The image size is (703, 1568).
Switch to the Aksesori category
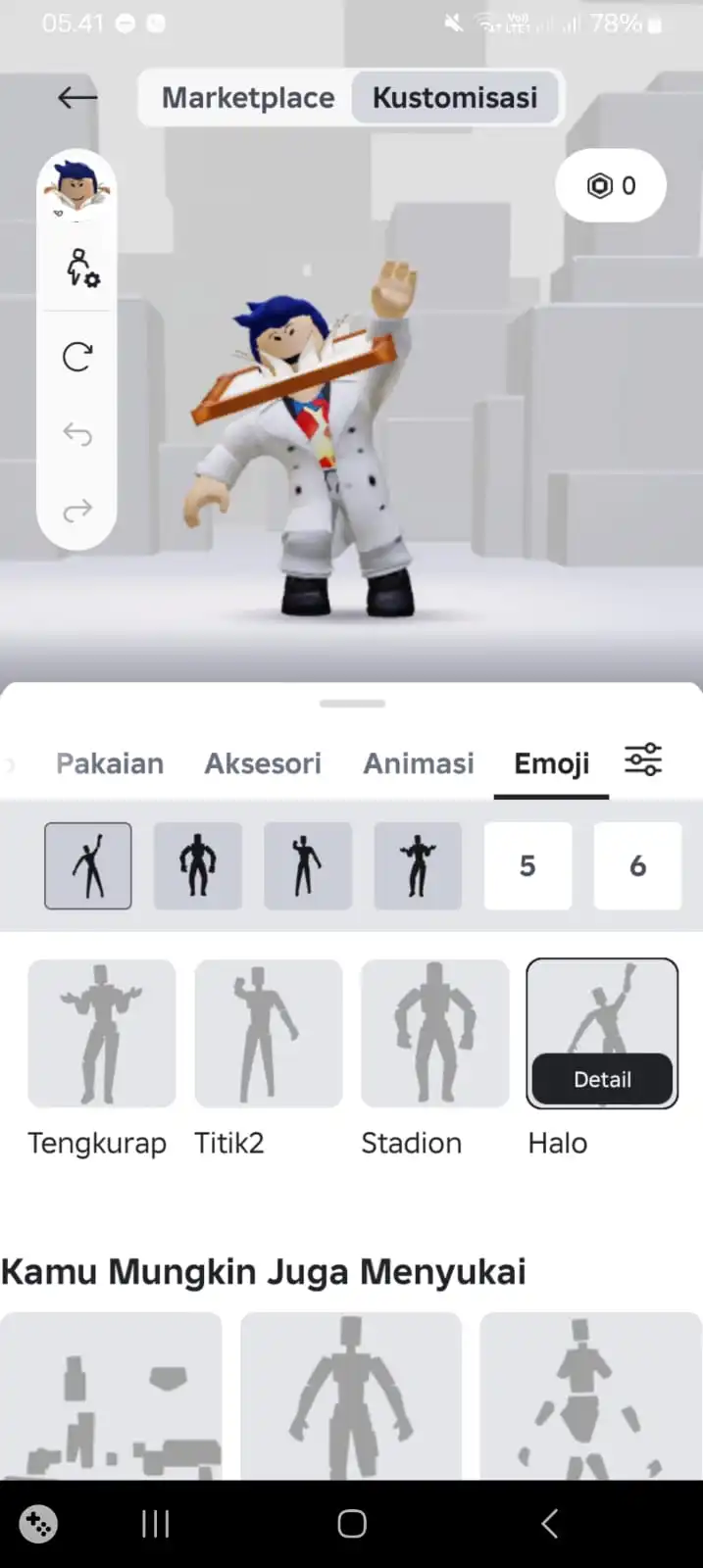(263, 763)
